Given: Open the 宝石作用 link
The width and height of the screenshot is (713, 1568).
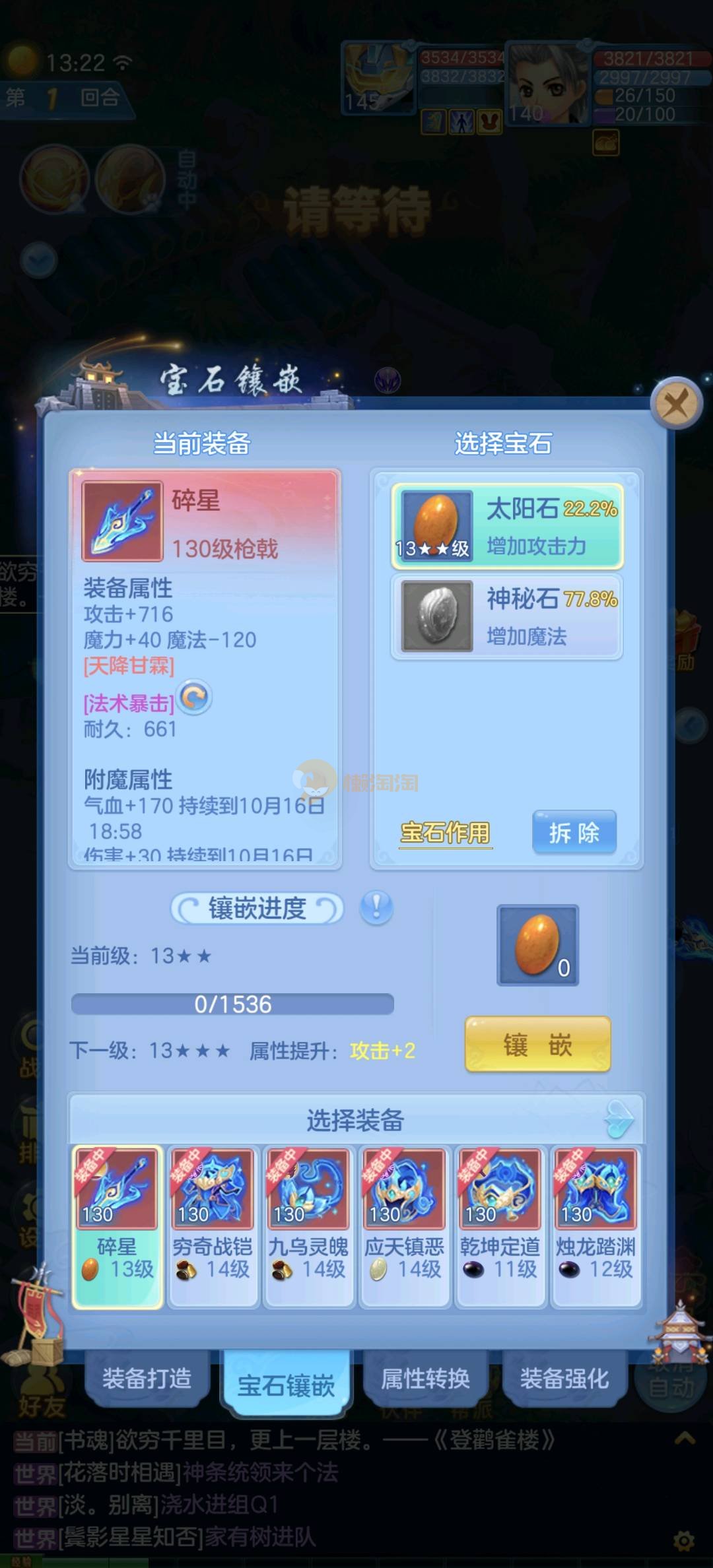Looking at the screenshot, I should 446,833.
